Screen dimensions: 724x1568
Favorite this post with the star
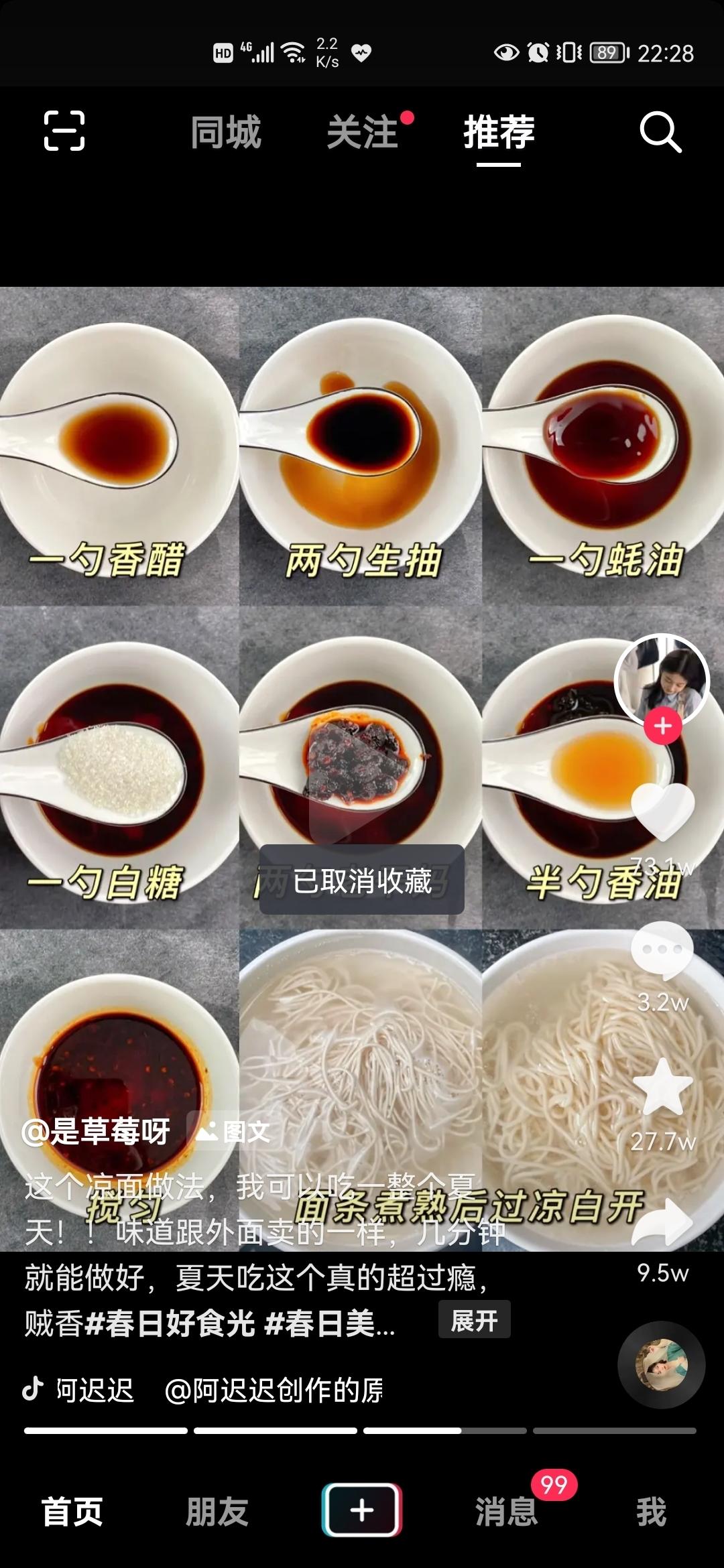click(x=662, y=1087)
